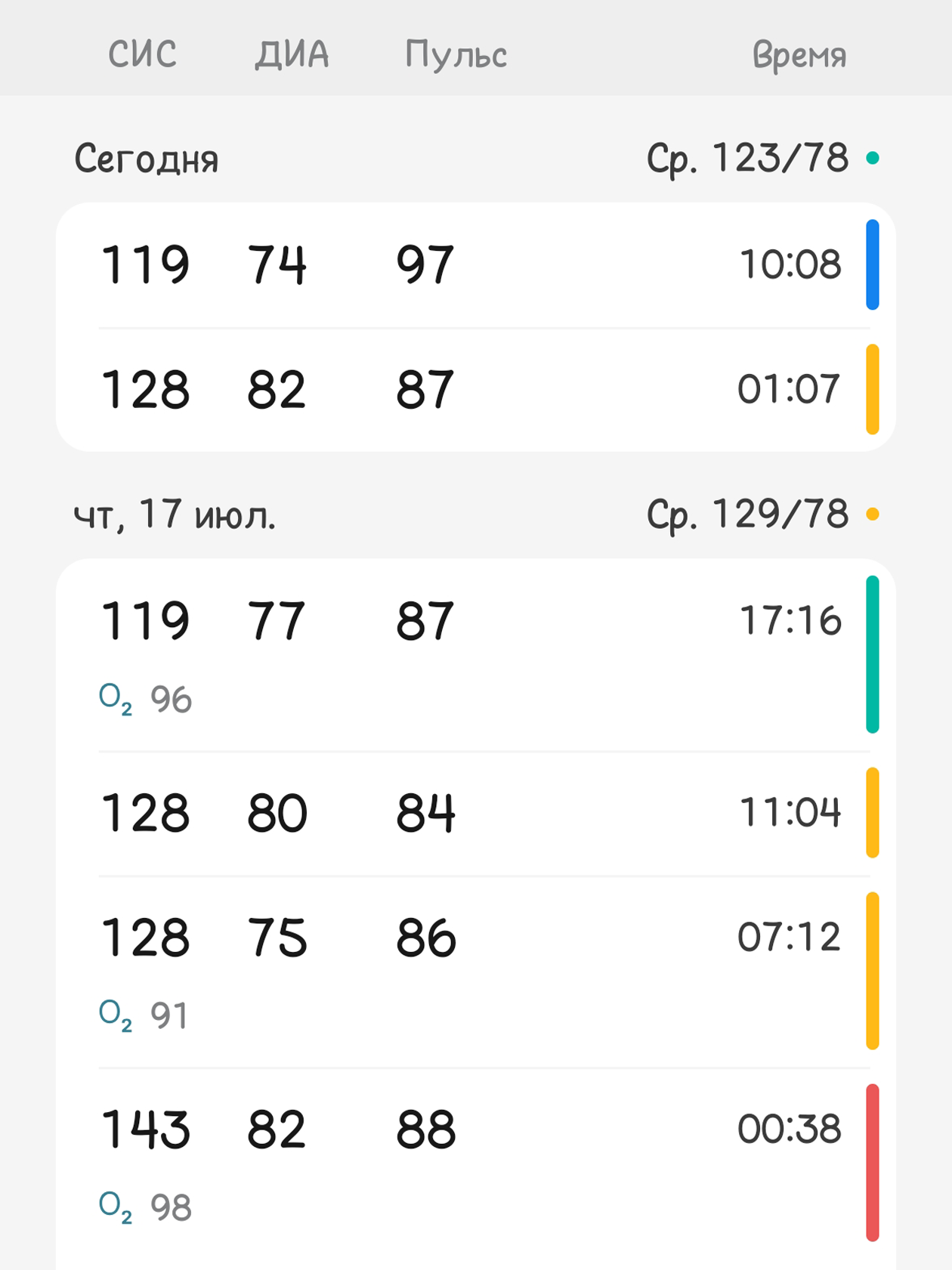The image size is (952, 1270).
Task: Open today's 01:07 reading of 128/82
Action: 476,390
